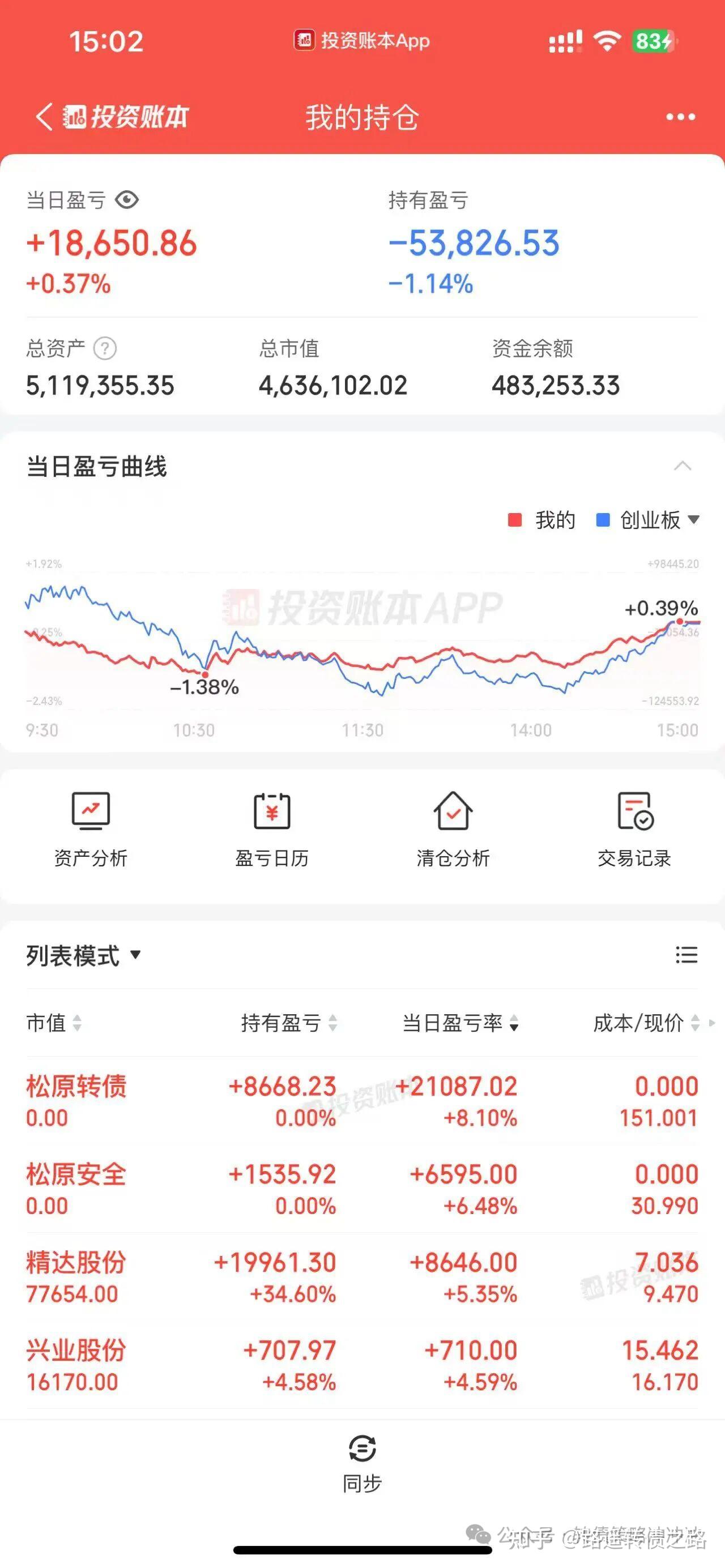Sort by 当日盈亏率 column
Image resolution: width=725 pixels, height=1568 pixels.
460,1023
